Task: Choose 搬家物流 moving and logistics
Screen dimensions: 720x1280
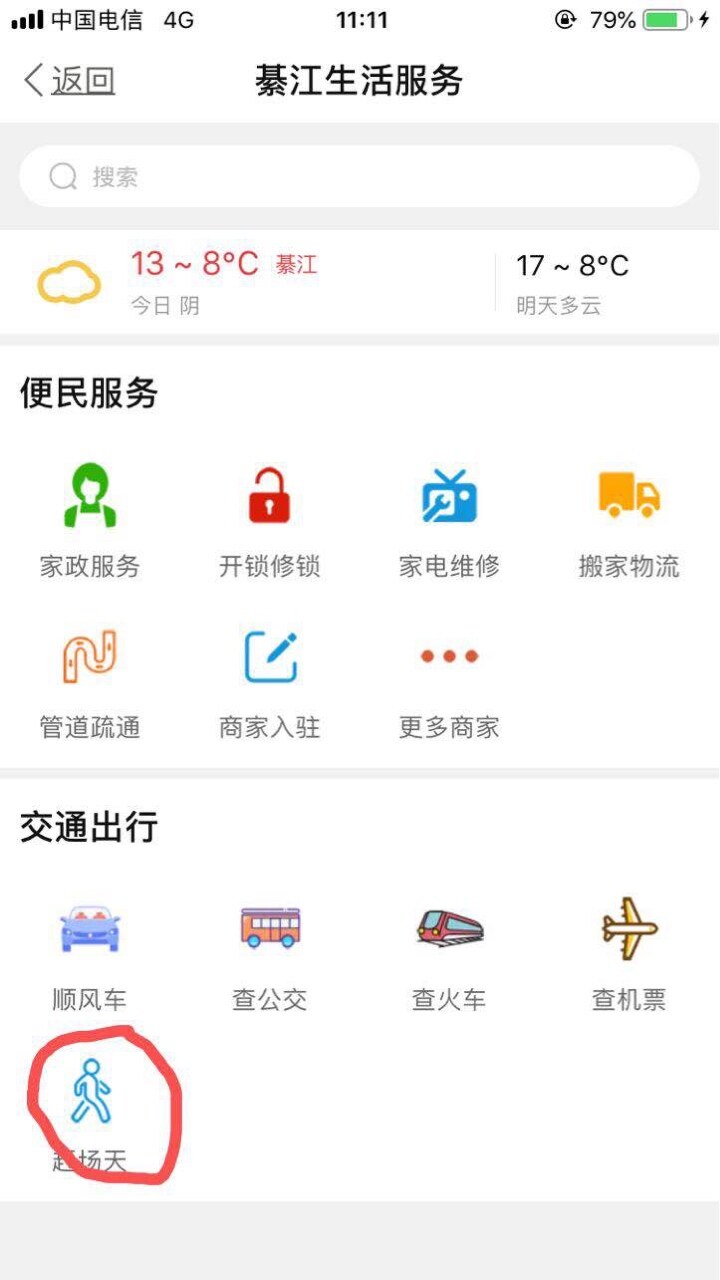Action: pyautogui.click(x=629, y=520)
